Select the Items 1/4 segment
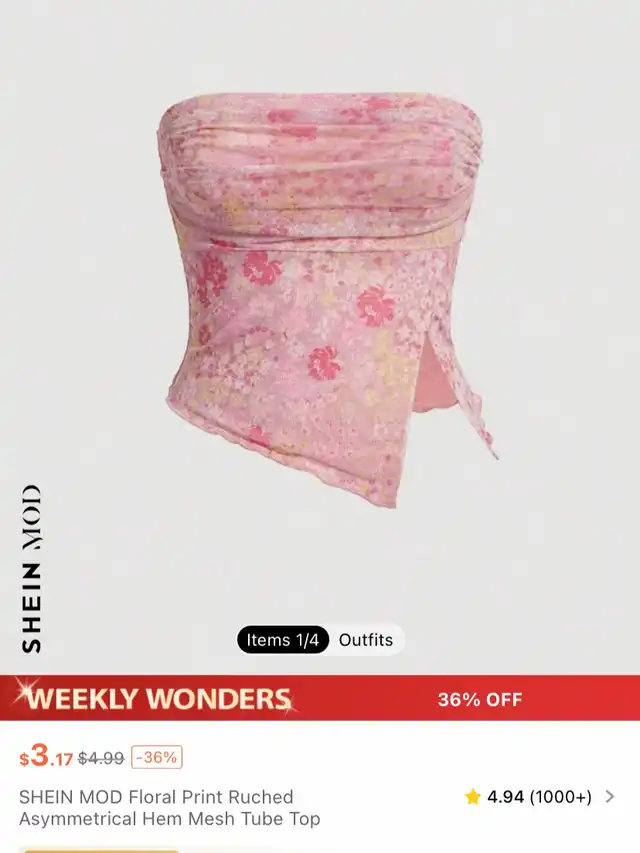 (x=283, y=640)
